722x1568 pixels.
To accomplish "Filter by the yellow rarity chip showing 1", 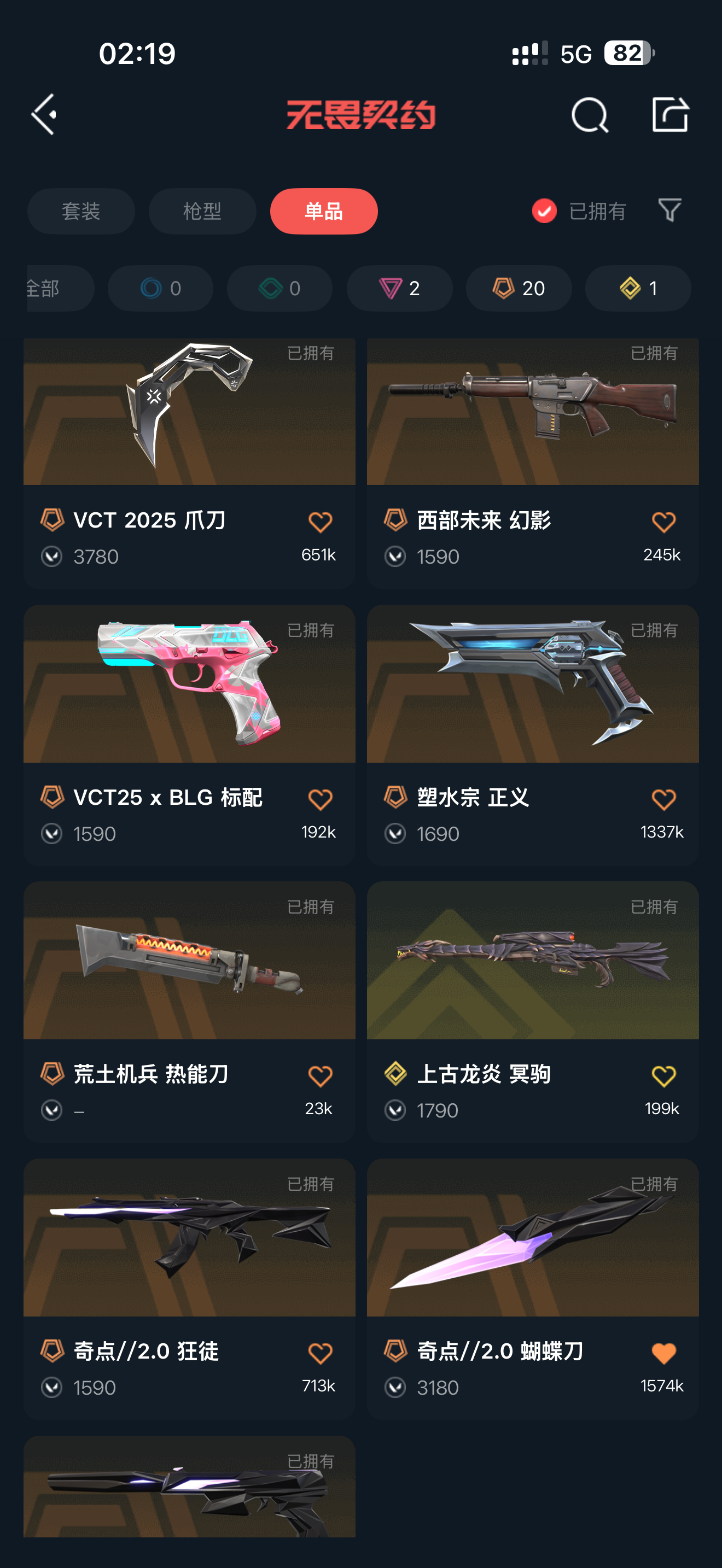I will click(x=638, y=288).
